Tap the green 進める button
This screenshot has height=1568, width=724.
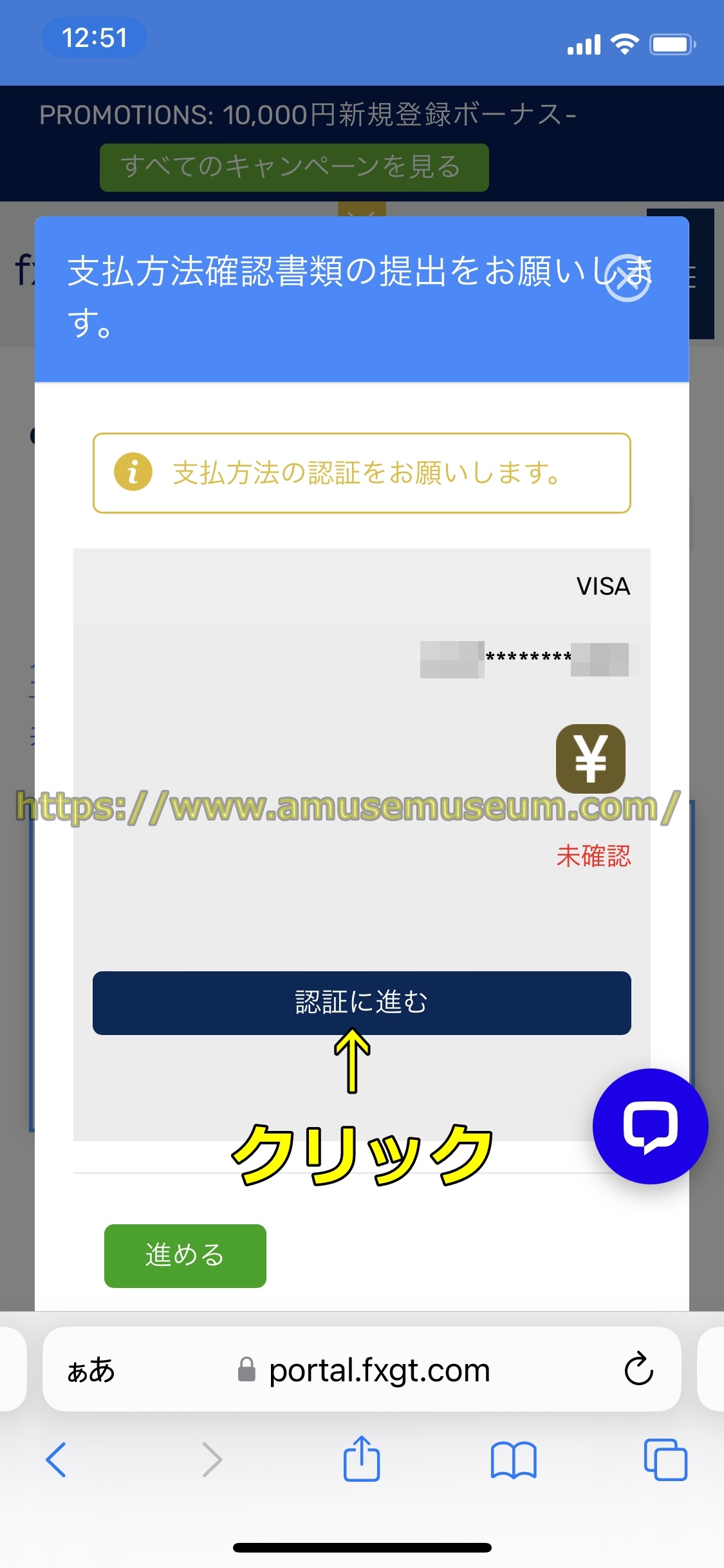(185, 1255)
